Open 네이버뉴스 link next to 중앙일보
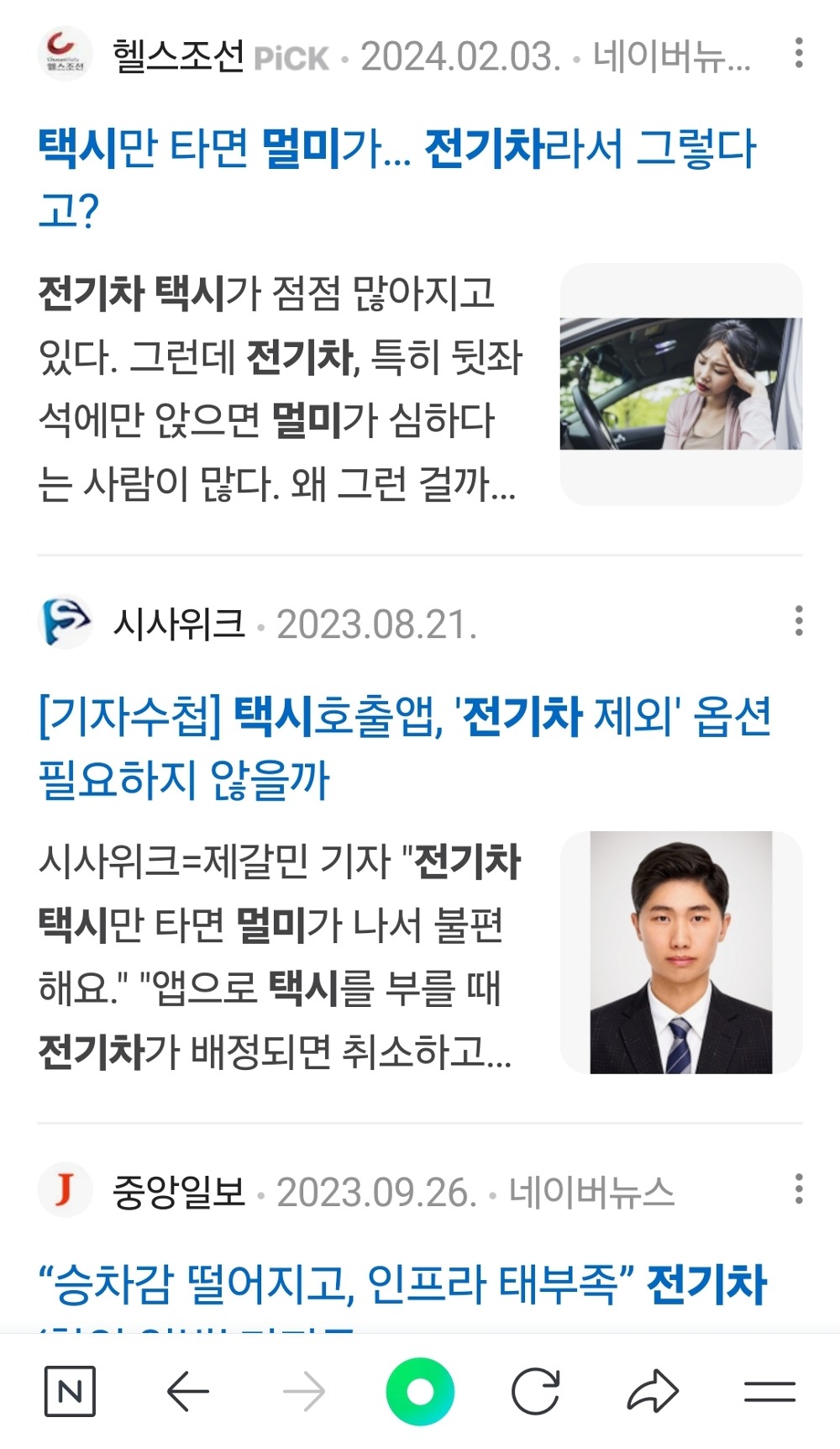840x1449 pixels. tap(591, 1193)
